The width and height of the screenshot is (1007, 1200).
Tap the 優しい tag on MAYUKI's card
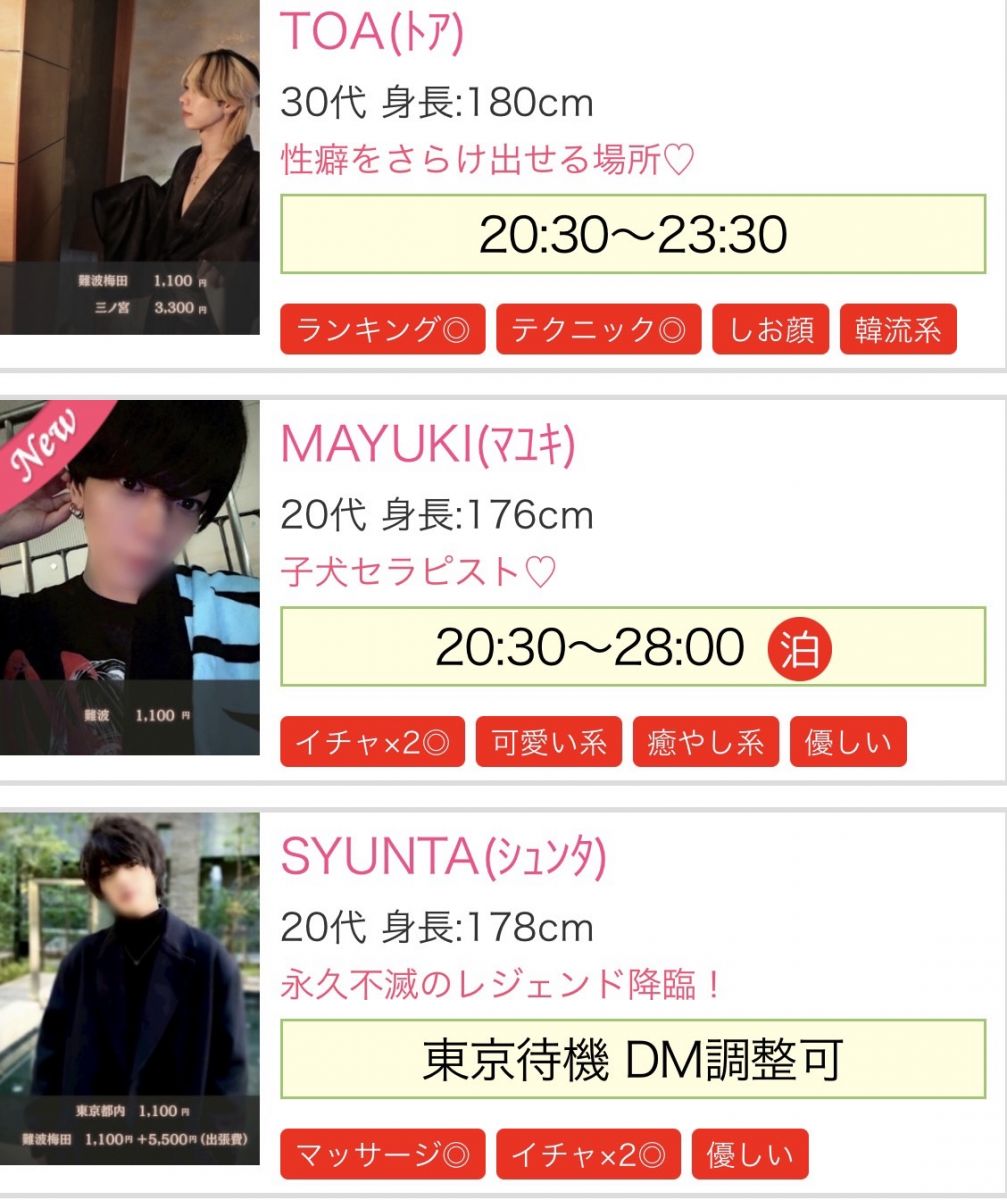click(848, 742)
